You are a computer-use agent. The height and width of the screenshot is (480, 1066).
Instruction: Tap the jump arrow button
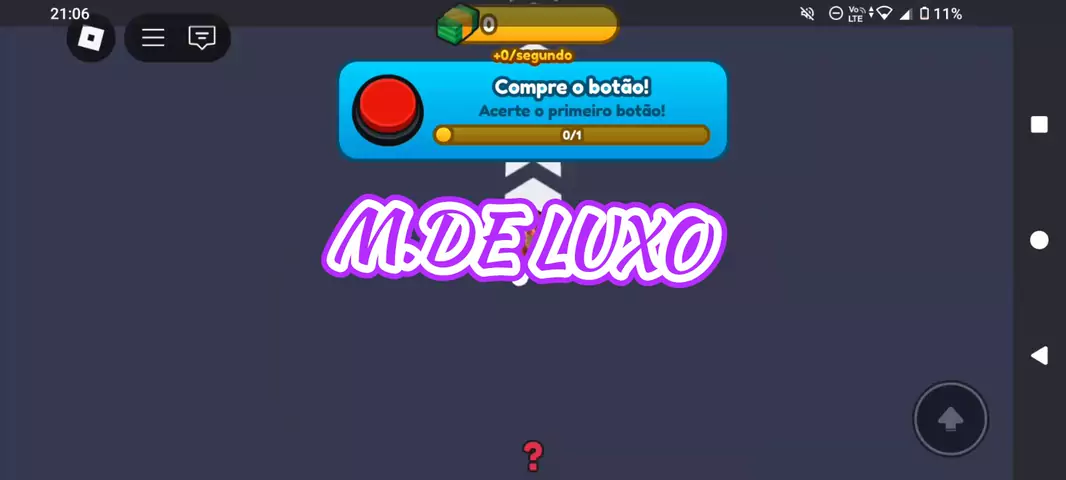[x=950, y=420]
